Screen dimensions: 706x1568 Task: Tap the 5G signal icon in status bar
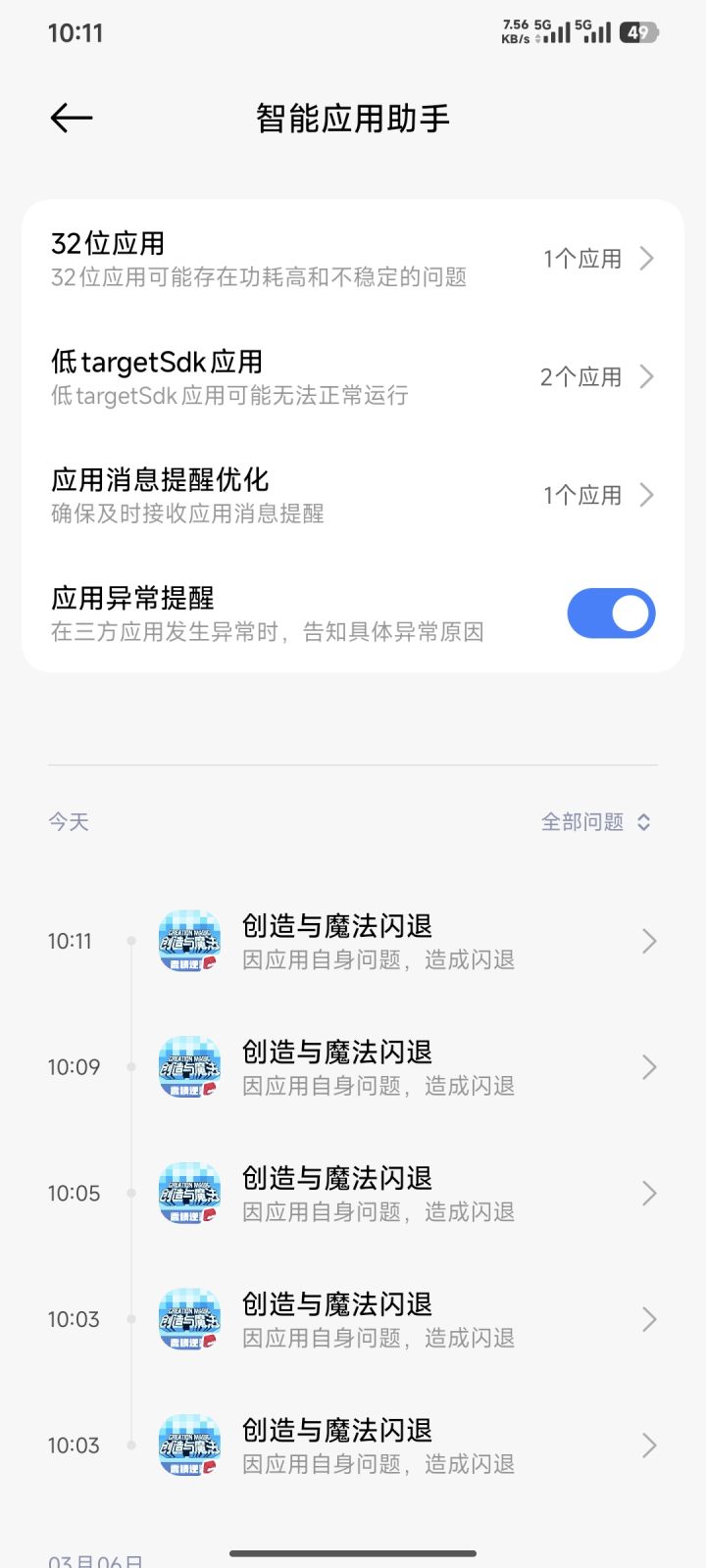pyautogui.click(x=554, y=32)
